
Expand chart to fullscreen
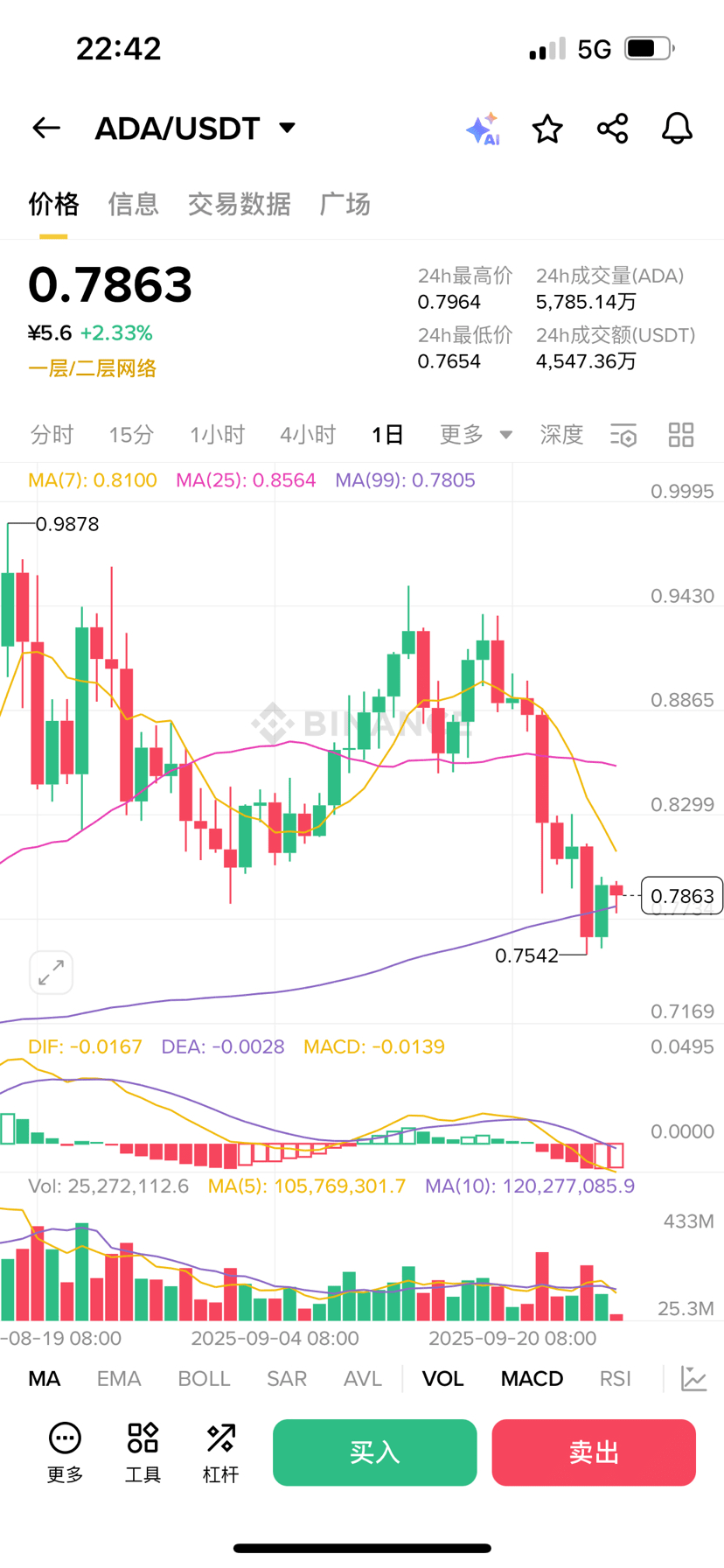pos(51,972)
